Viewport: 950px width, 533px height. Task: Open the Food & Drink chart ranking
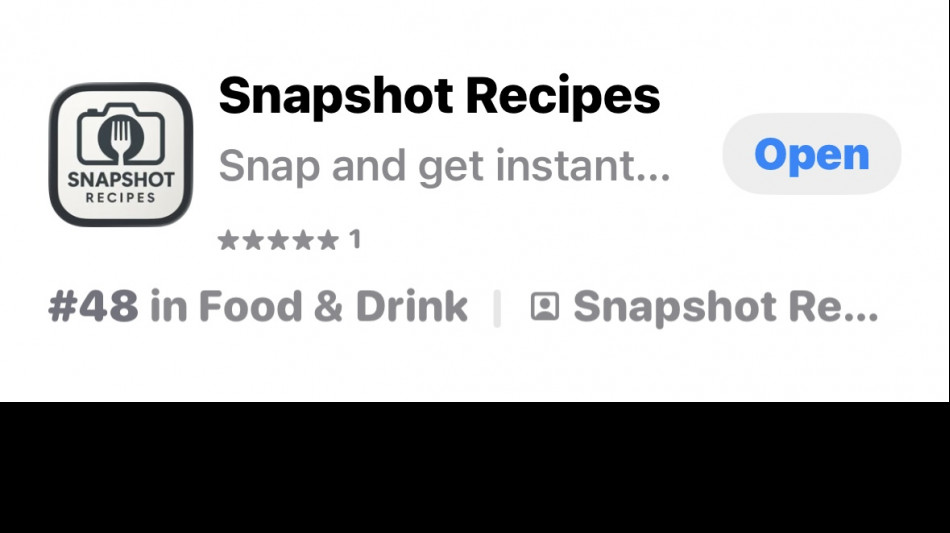(258, 307)
